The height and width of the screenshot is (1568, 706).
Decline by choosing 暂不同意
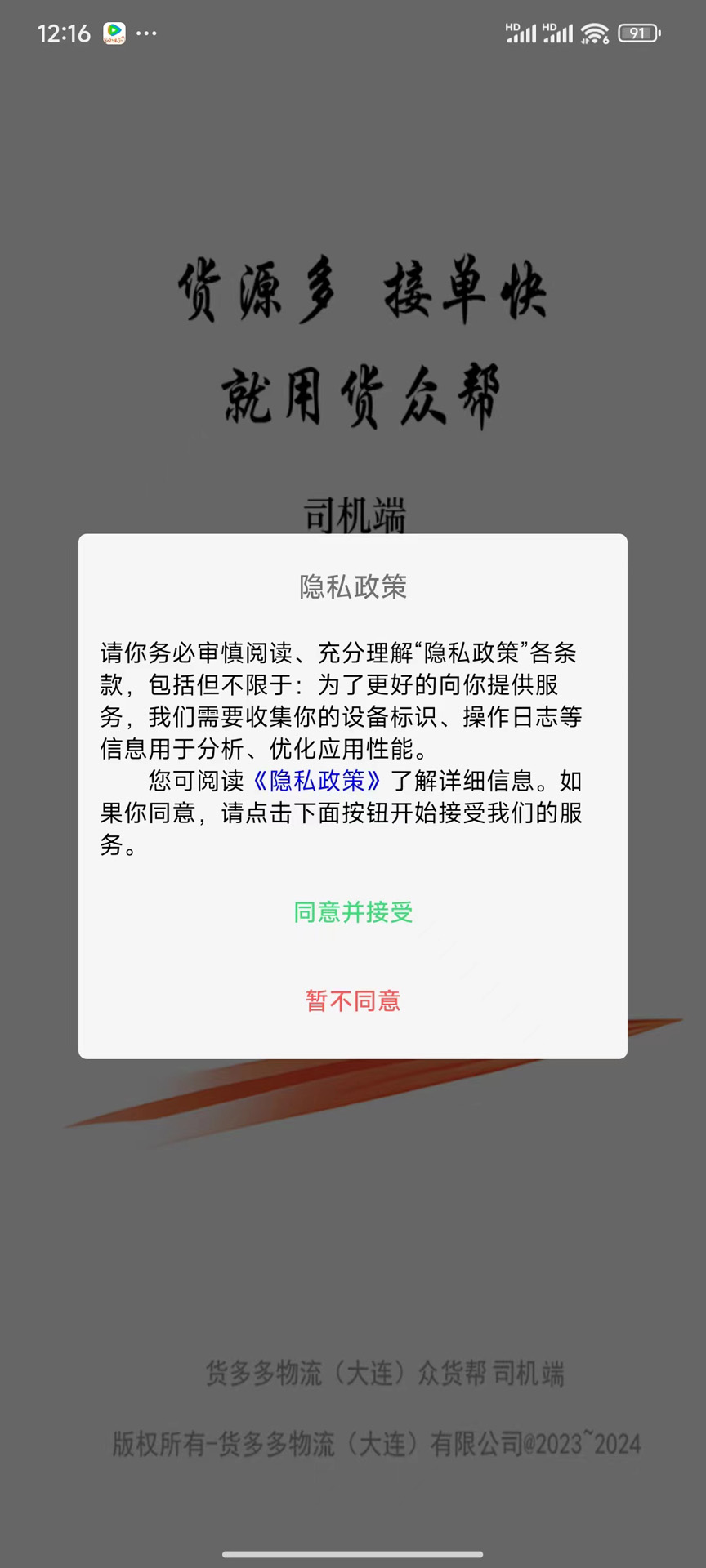coord(353,1000)
